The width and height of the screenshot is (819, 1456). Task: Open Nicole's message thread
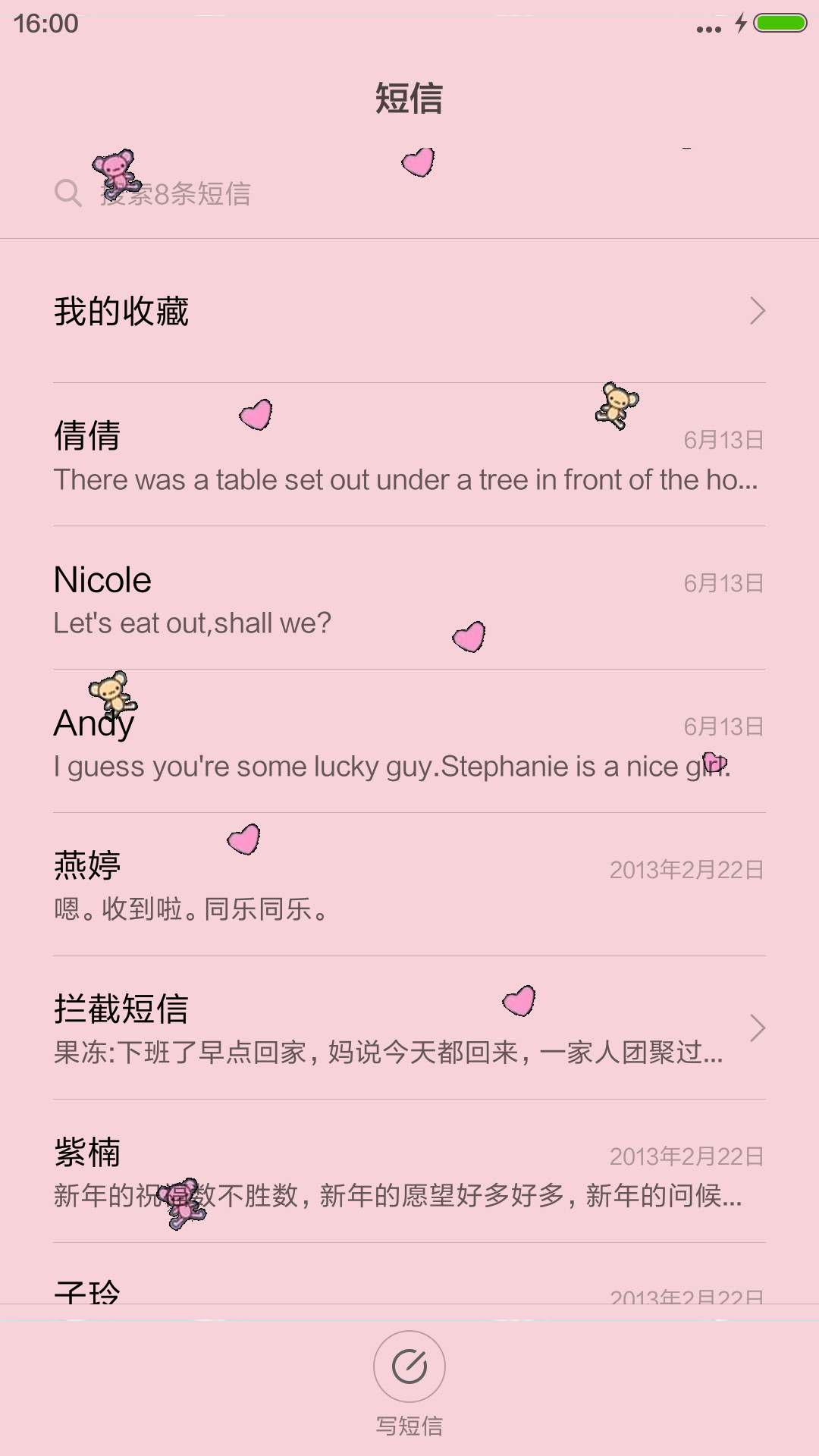coord(409,598)
